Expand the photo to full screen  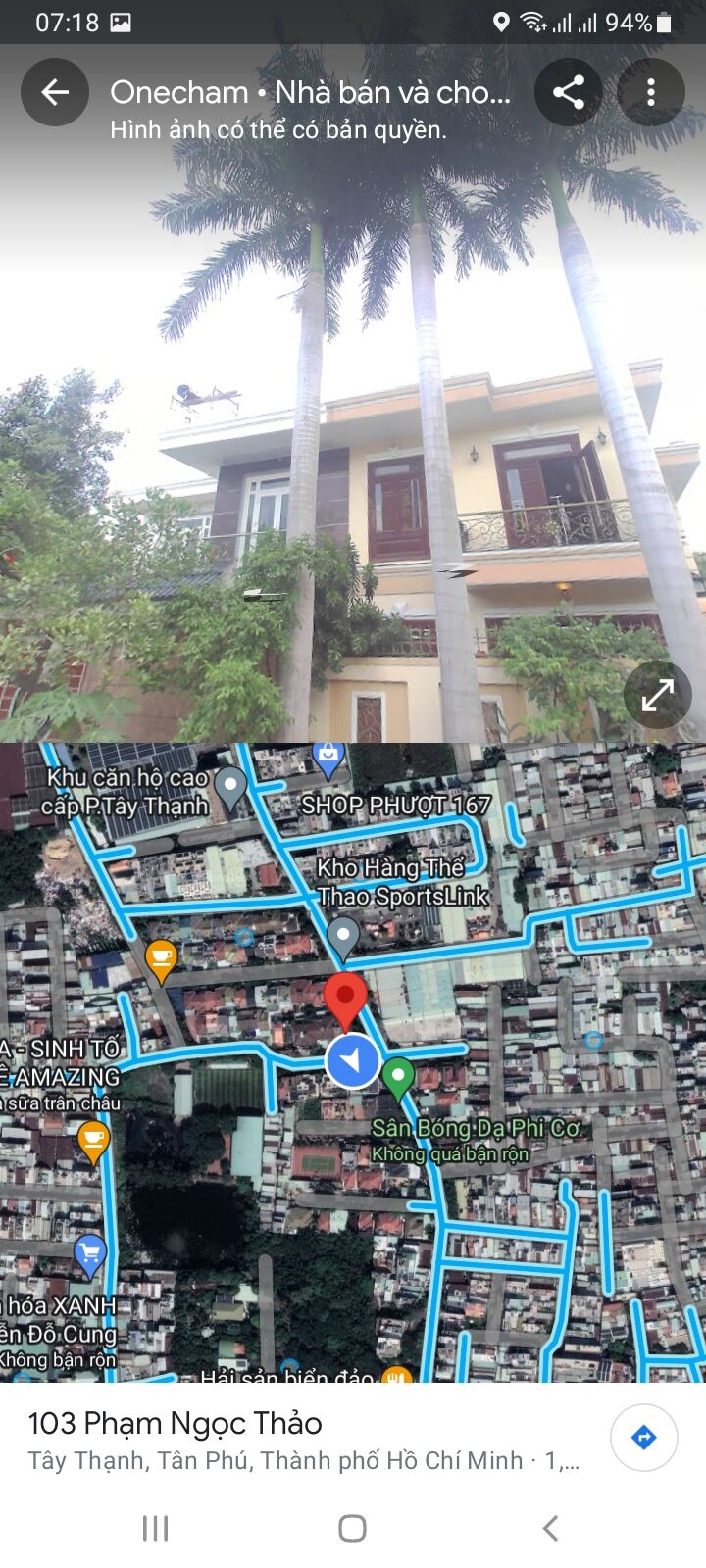pyautogui.click(x=657, y=694)
